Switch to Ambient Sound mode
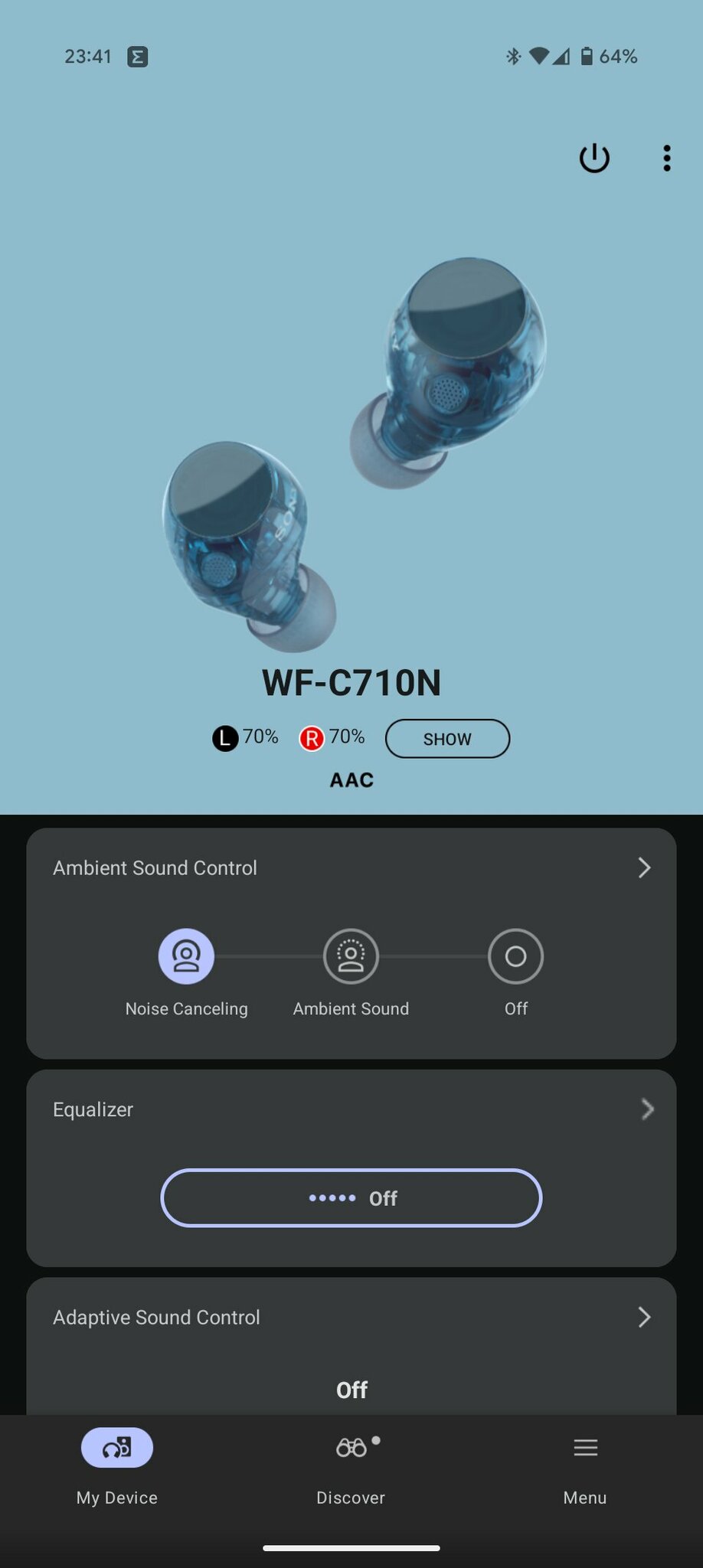 (x=351, y=957)
